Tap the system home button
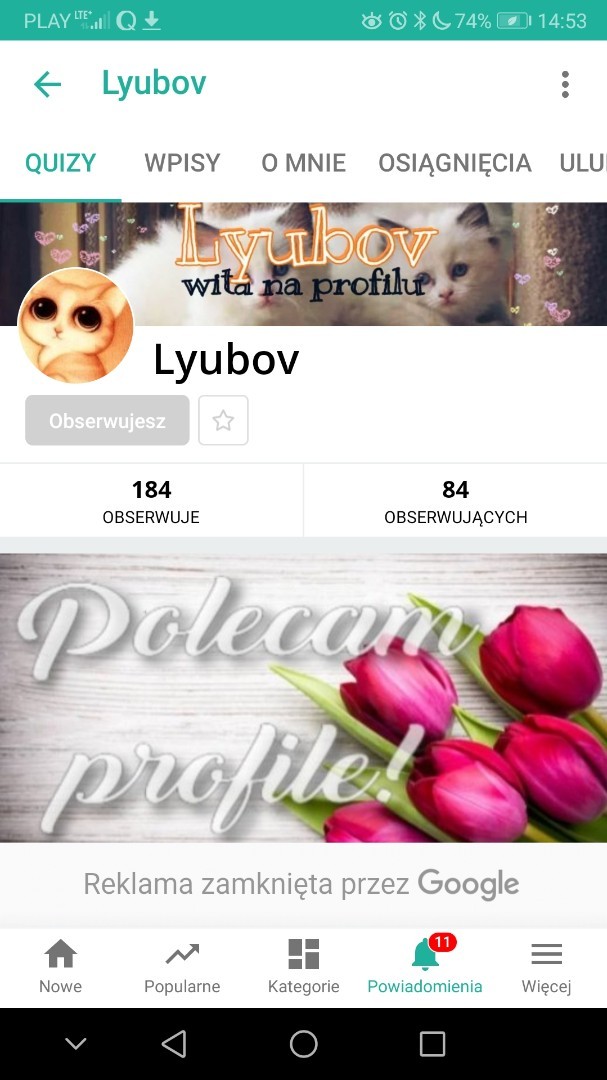 click(x=303, y=1044)
